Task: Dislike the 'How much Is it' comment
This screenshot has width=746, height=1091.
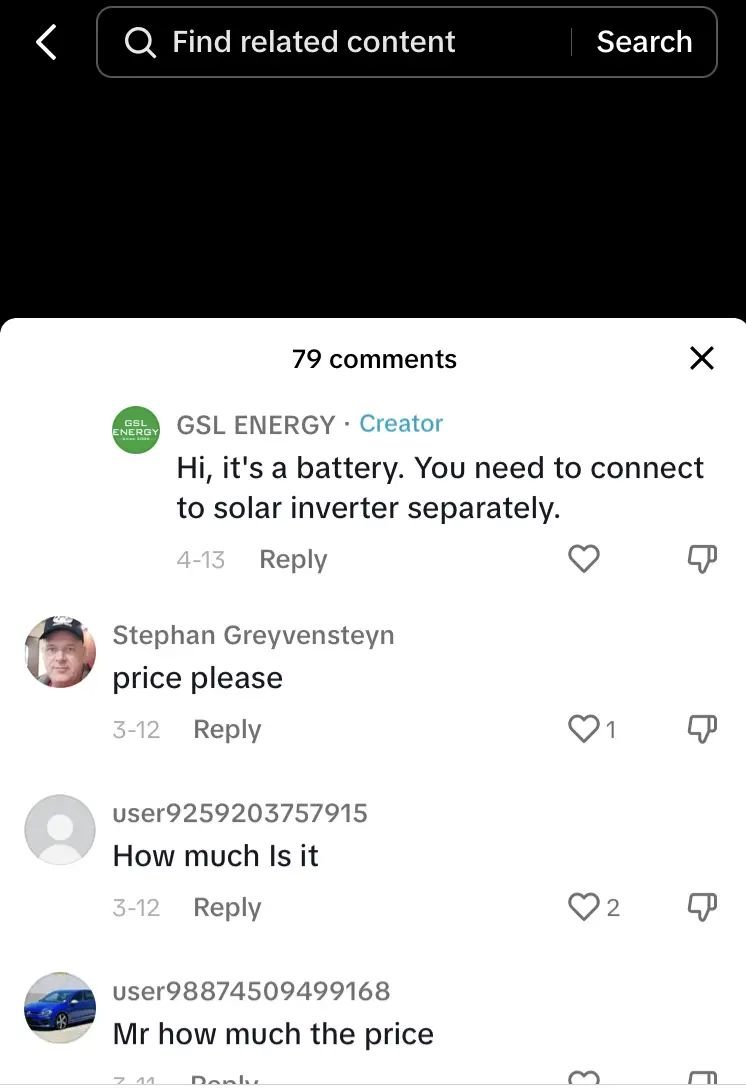Action: [x=703, y=907]
